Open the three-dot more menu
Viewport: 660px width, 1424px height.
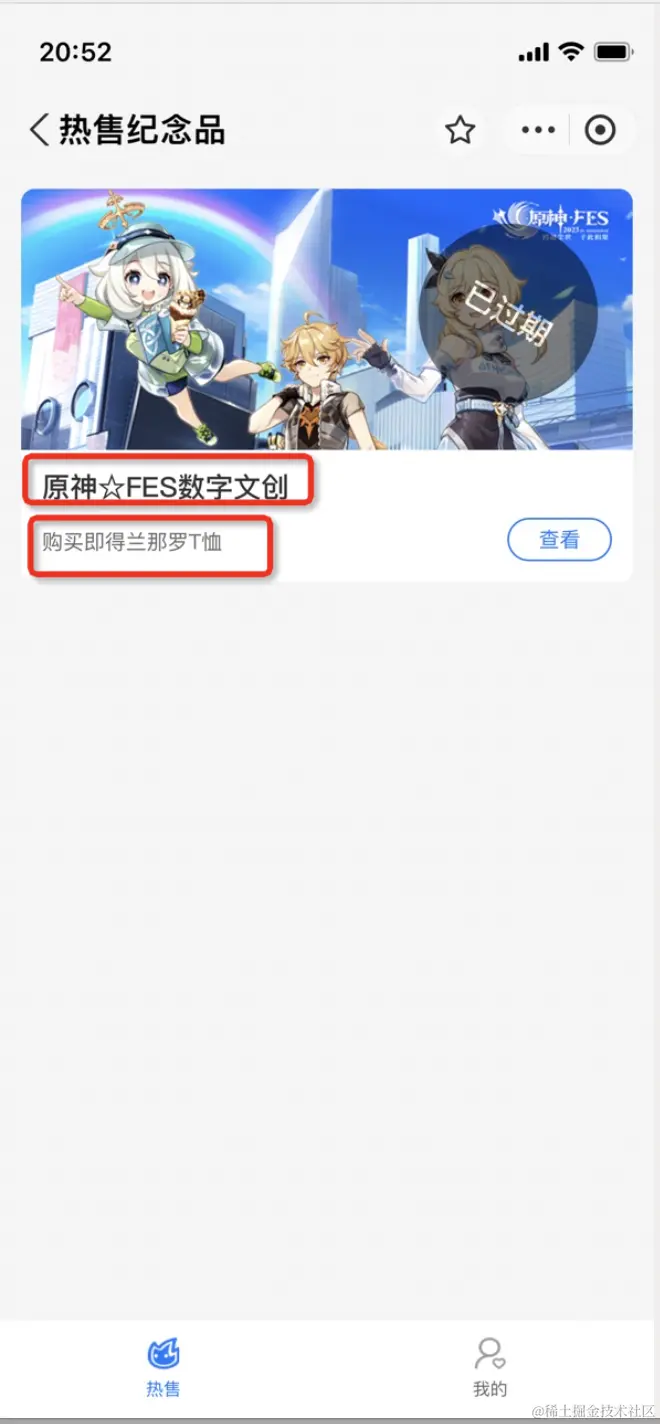[538, 130]
